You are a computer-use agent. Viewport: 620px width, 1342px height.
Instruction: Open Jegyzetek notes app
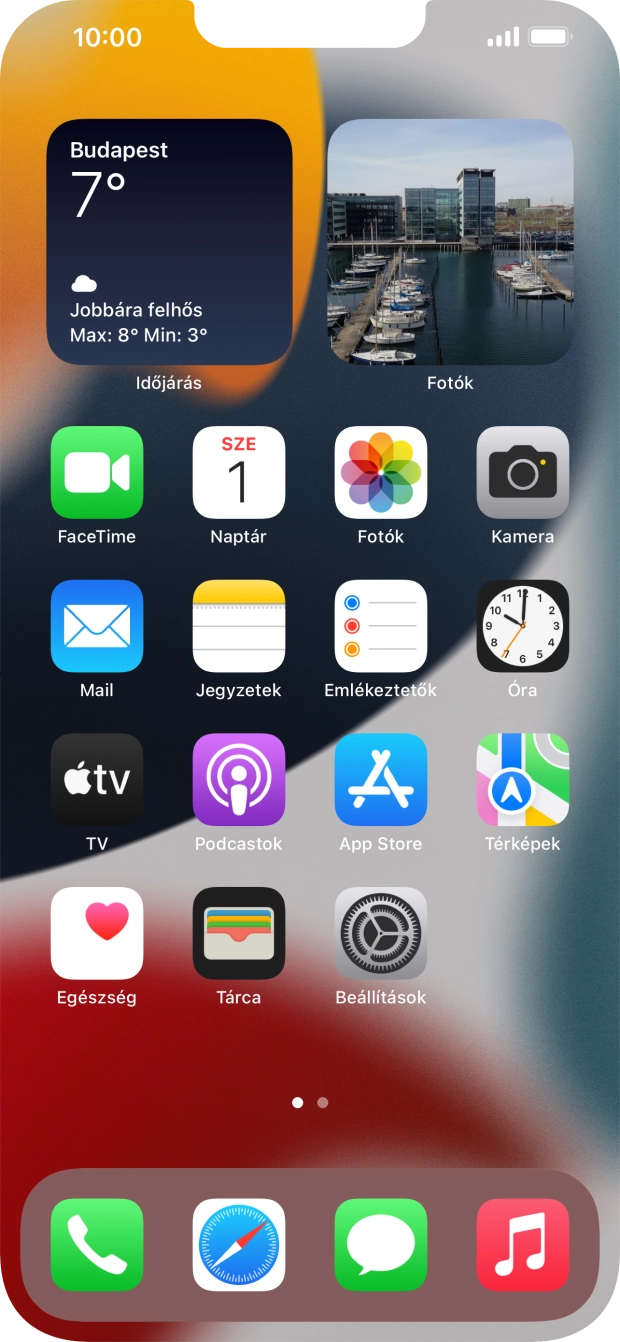coord(239,626)
